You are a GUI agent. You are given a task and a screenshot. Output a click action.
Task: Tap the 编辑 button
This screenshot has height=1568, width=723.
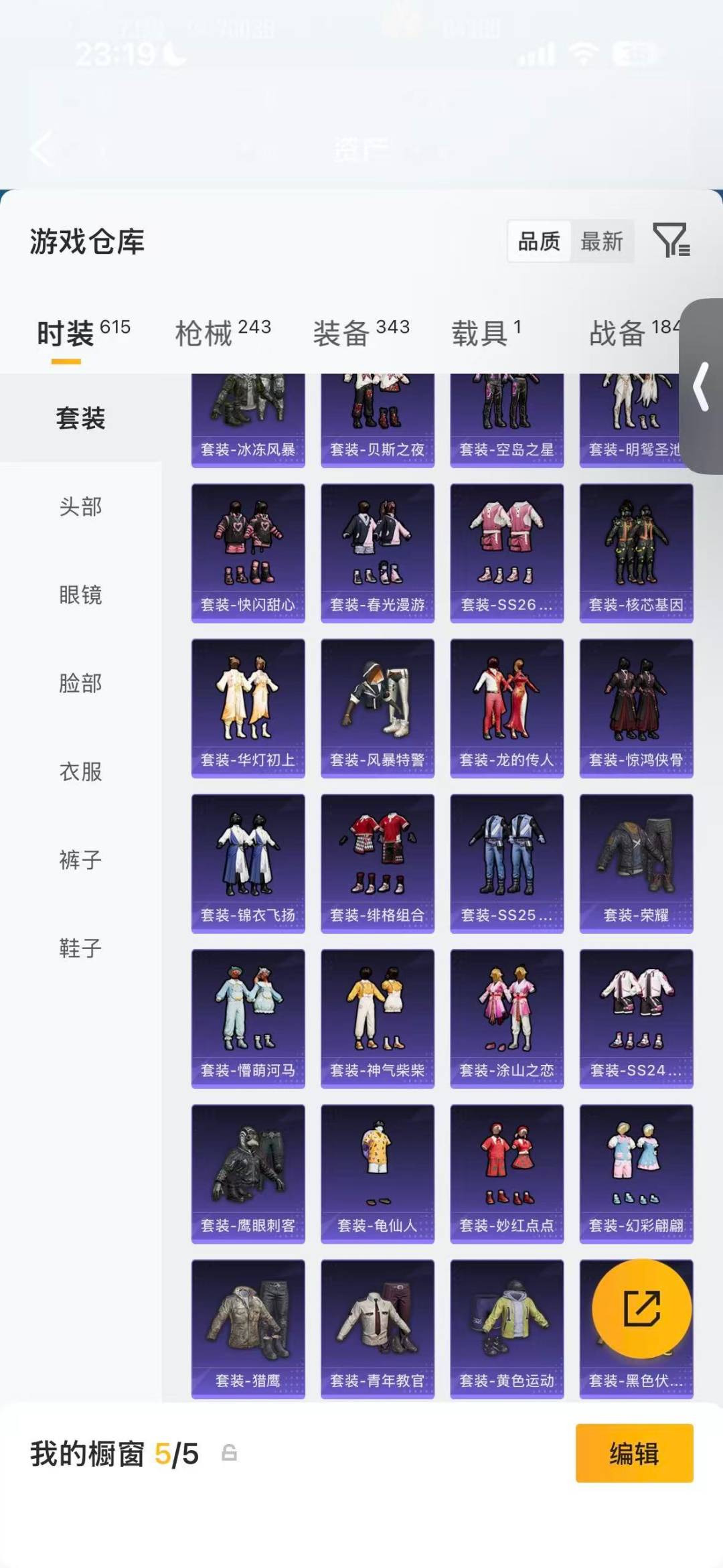click(633, 1453)
